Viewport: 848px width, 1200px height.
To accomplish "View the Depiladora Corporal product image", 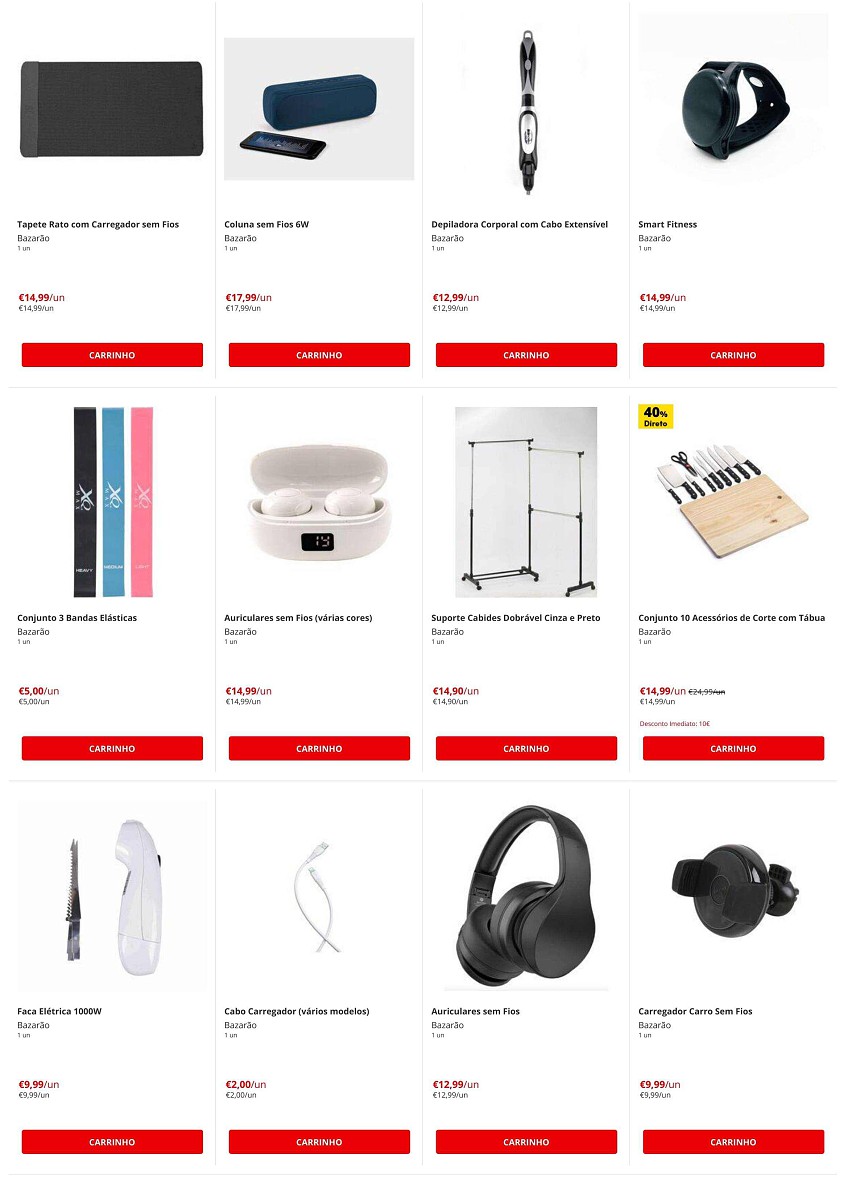I will (526, 110).
